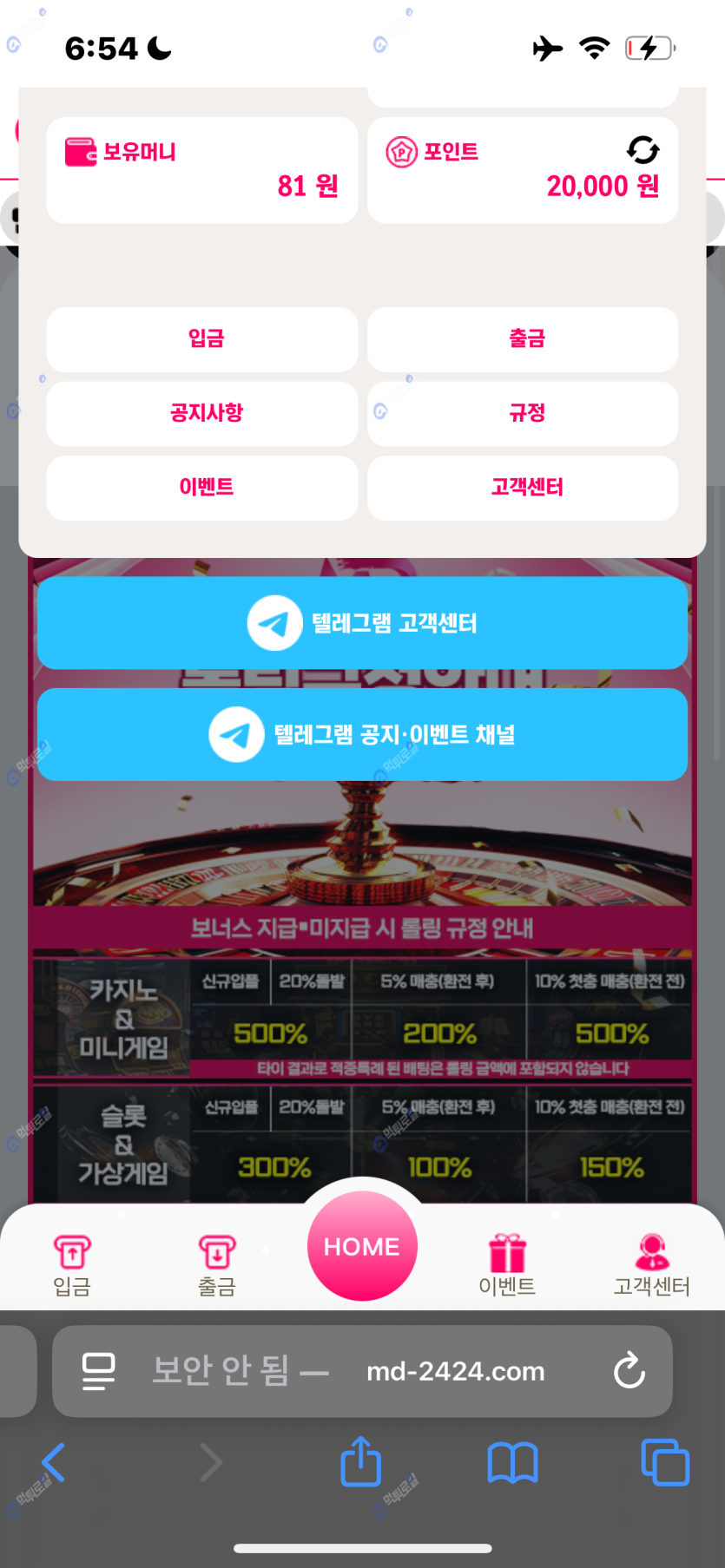Open 고객센터 tab in bottom bar
Screen dimensions: 725x1568
click(x=651, y=1265)
